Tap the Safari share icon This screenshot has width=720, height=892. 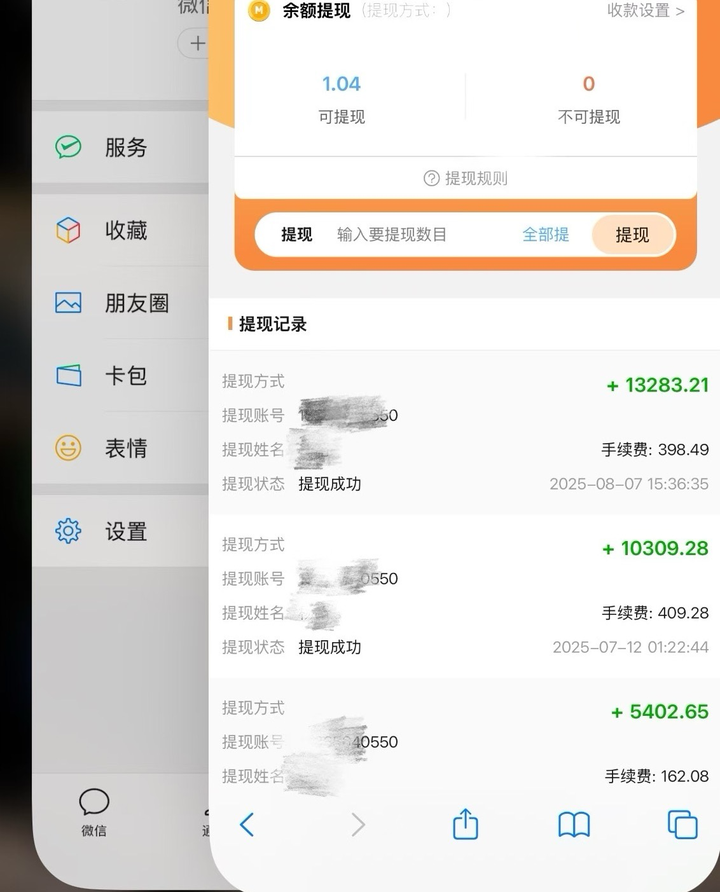[465, 824]
